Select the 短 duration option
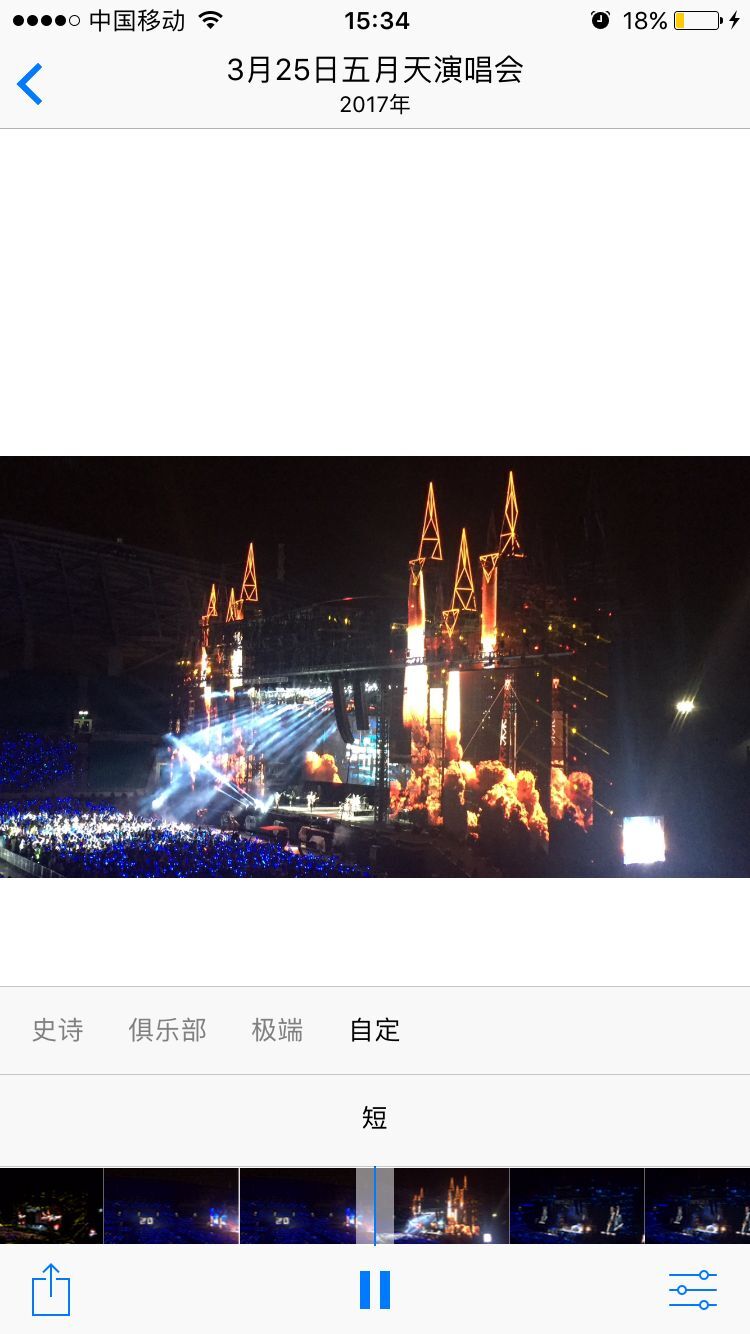This screenshot has height=1334, width=750. point(375,1118)
